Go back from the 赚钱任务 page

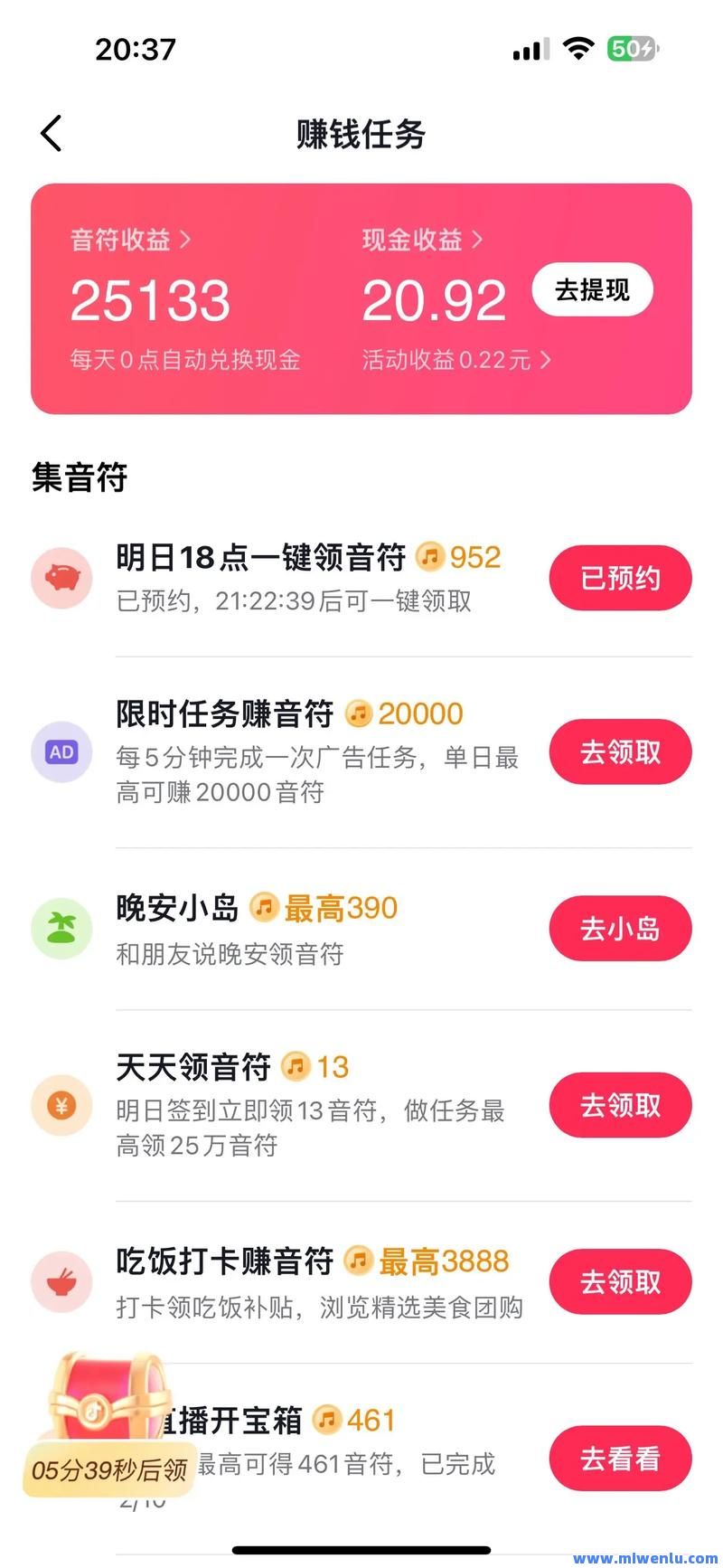pyautogui.click(x=52, y=134)
